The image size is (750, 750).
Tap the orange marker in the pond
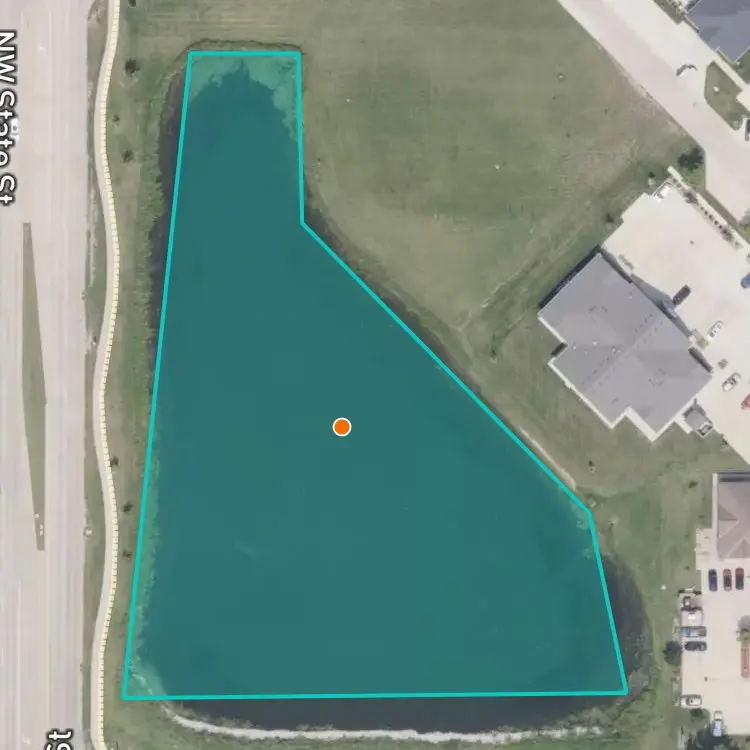(342, 427)
